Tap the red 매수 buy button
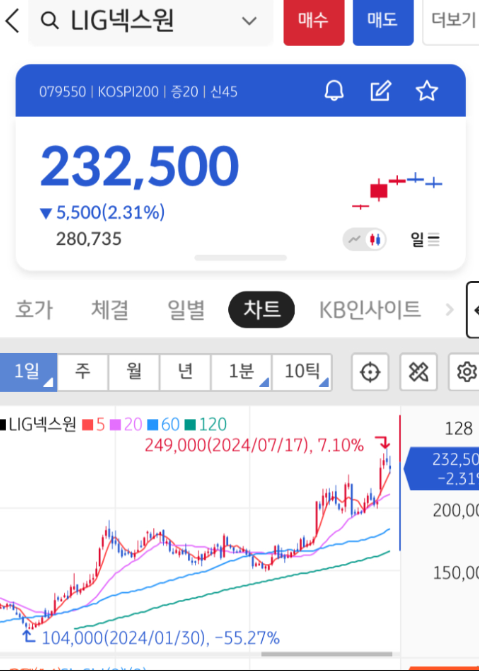Image resolution: width=479 pixels, height=671 pixels. 314,21
